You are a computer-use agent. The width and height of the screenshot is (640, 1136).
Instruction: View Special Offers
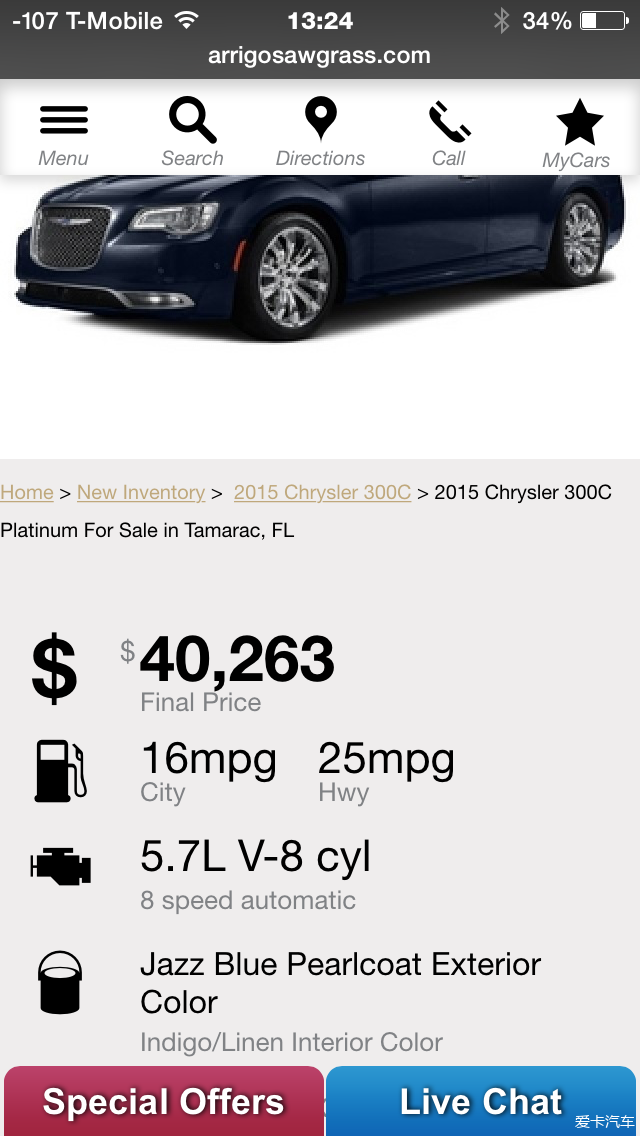[163, 1102]
